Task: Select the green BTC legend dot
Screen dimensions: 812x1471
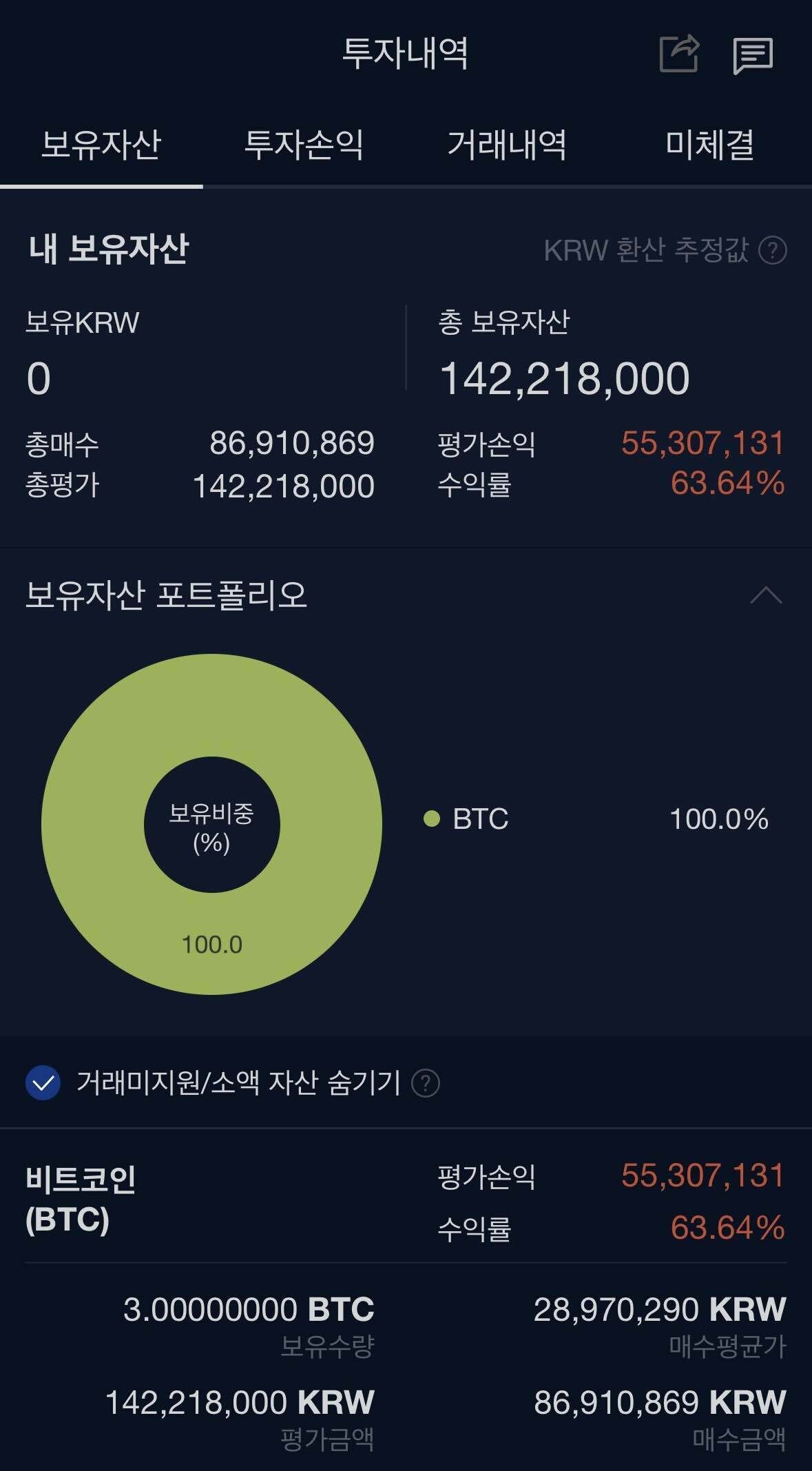Action: pos(433,820)
